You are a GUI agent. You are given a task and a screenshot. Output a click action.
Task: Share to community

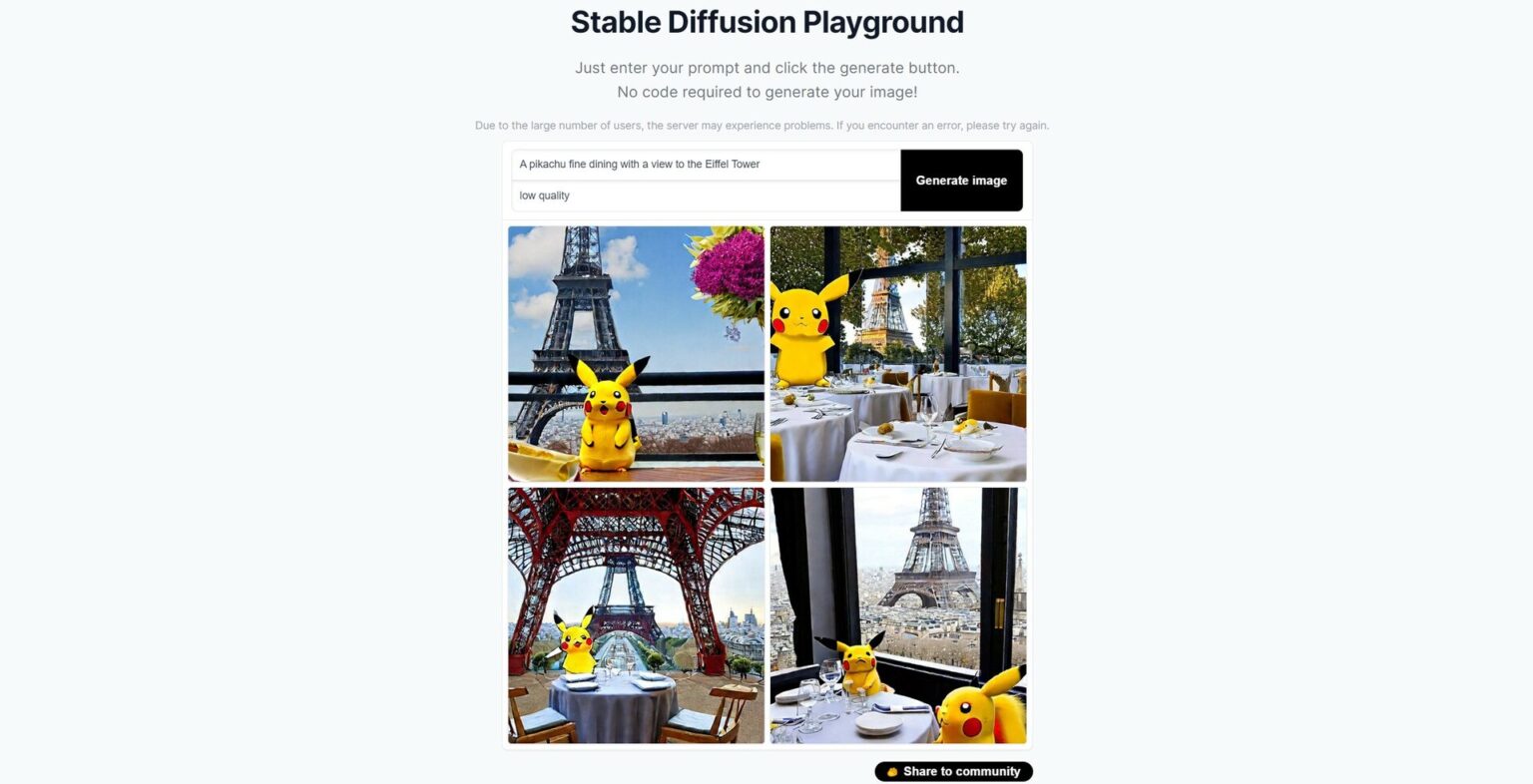(x=953, y=771)
